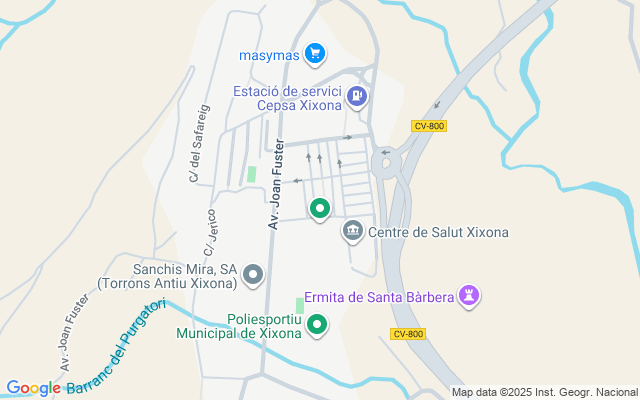Screen dimensions: 640x400
Task: Tap the Centre de Salut Xixona marker
Action: pos(353,231)
